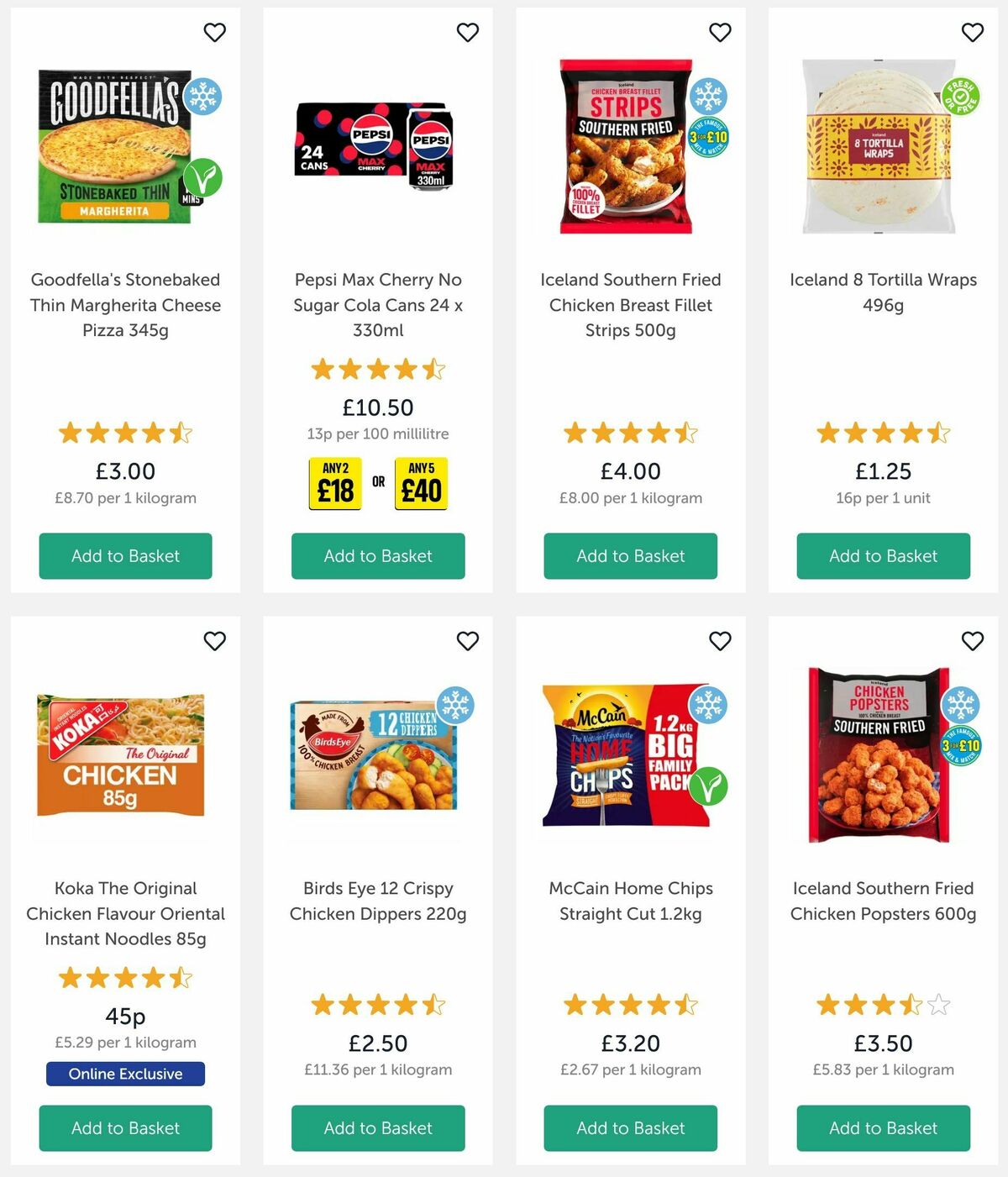Add Koka Chicken Instant Noodles to basket

pos(125,1127)
